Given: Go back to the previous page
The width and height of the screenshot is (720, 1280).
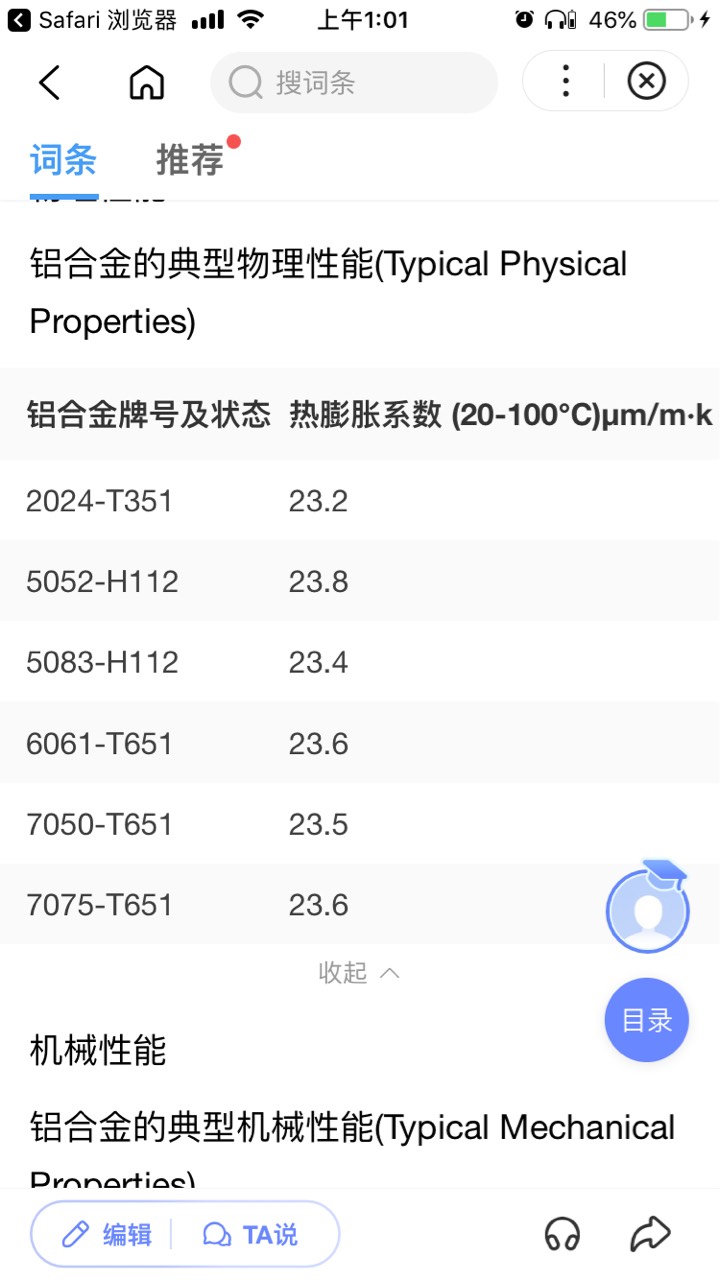Looking at the screenshot, I should click(50, 82).
